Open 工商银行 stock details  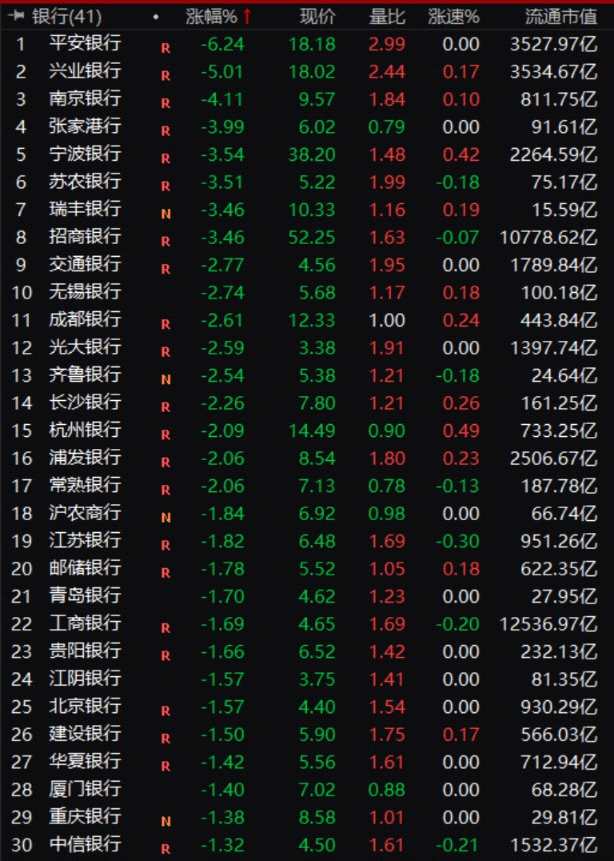[85, 623]
